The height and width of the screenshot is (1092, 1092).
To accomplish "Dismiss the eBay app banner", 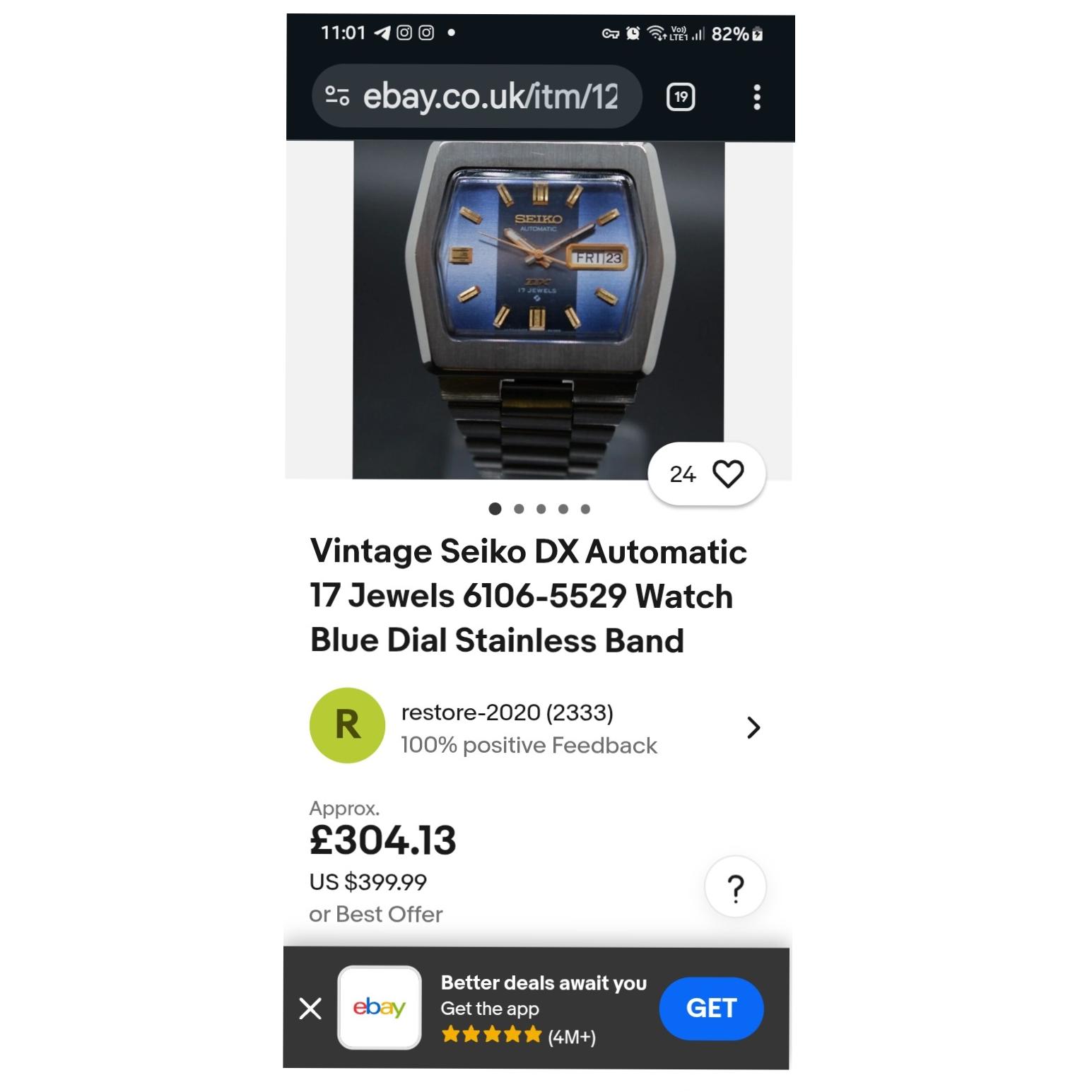I will [310, 1009].
